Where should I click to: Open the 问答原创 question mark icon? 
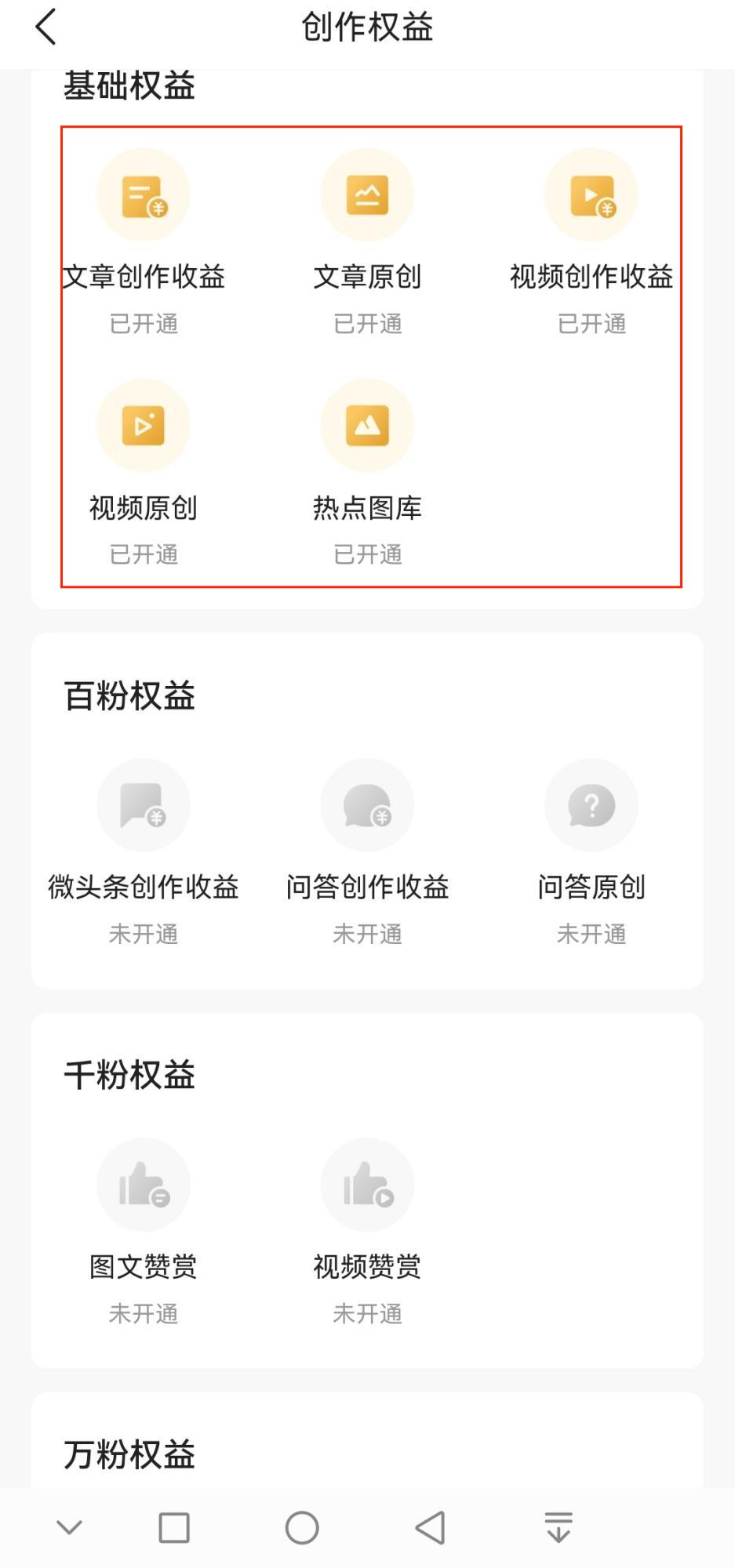click(591, 805)
